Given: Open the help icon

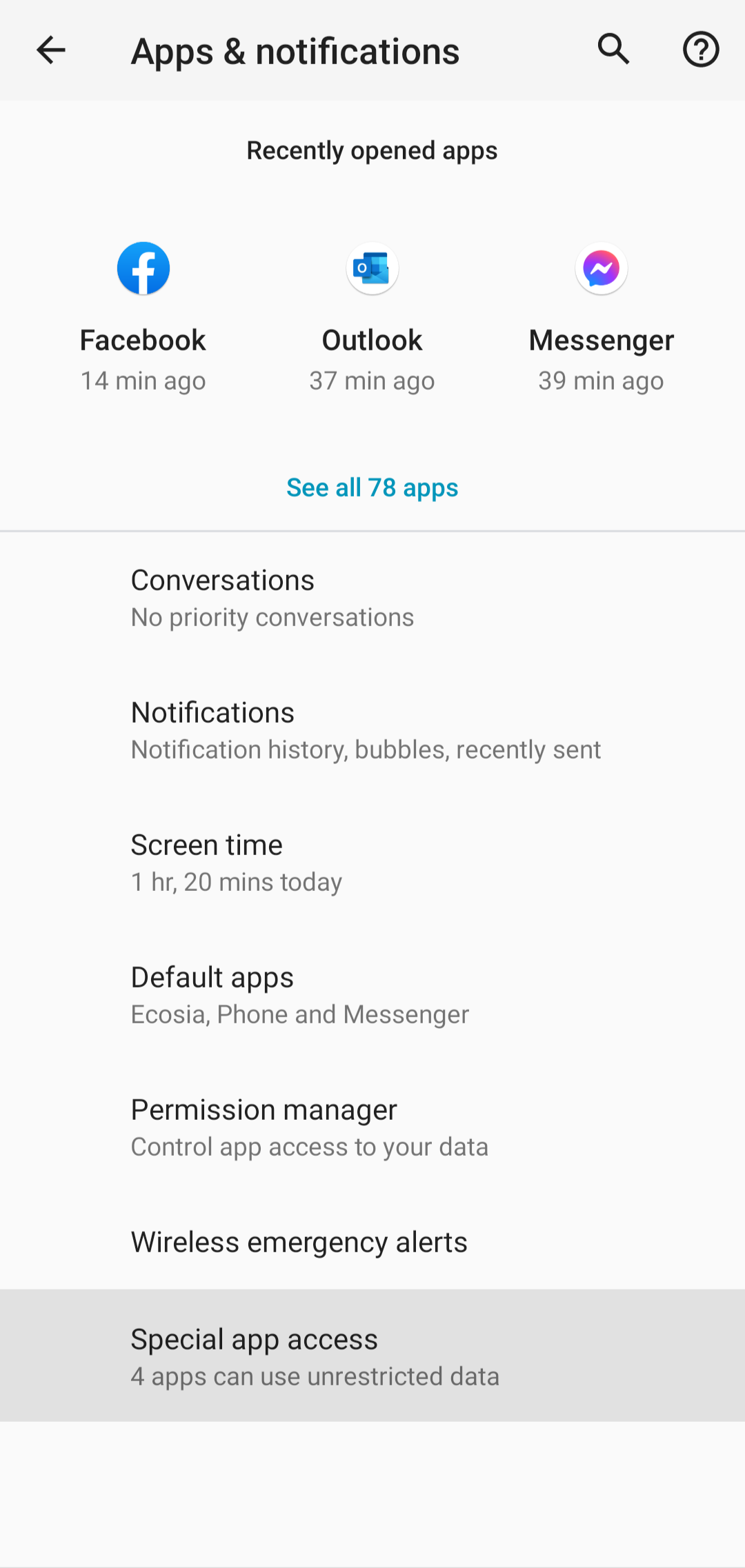Looking at the screenshot, I should 701,50.
